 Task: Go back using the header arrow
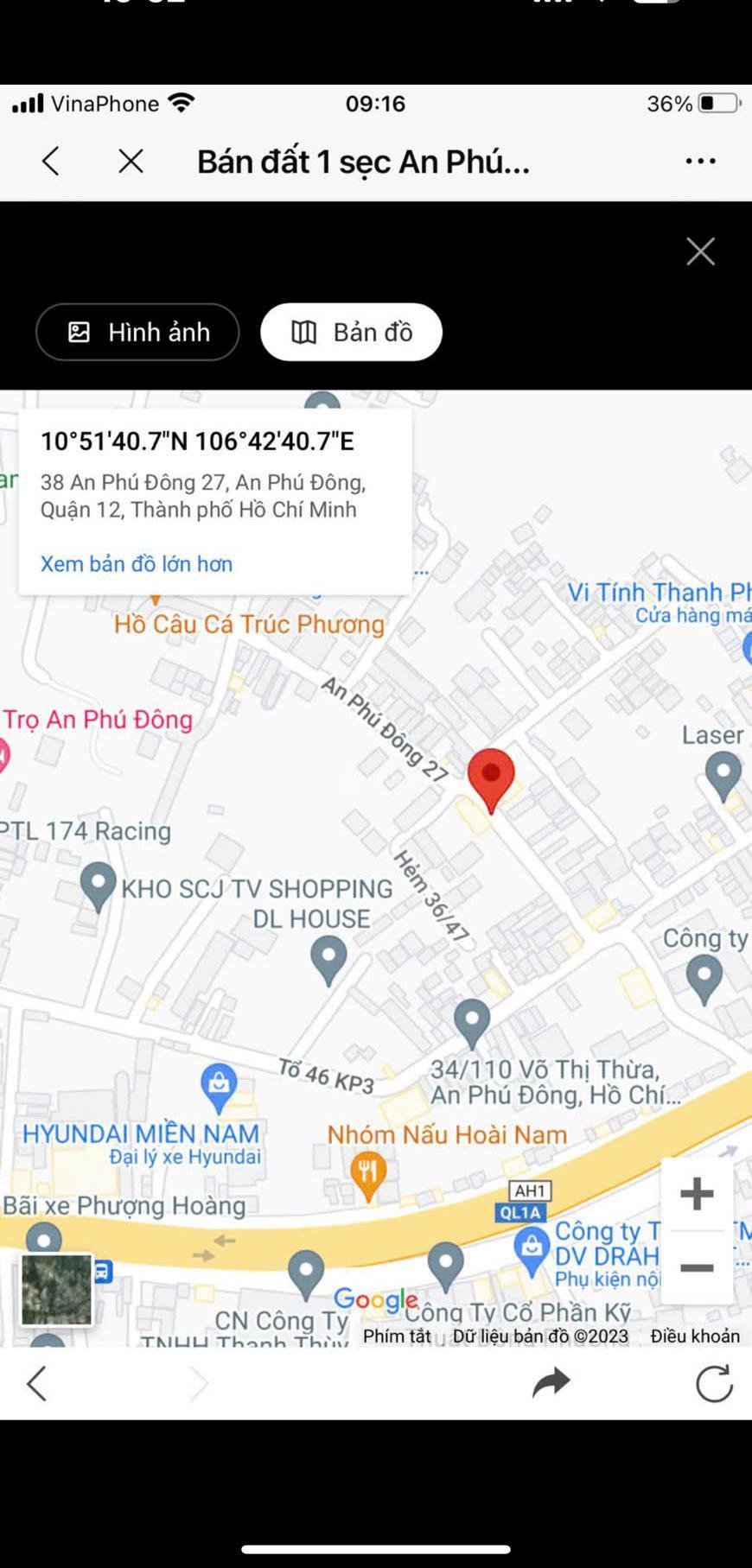50,161
